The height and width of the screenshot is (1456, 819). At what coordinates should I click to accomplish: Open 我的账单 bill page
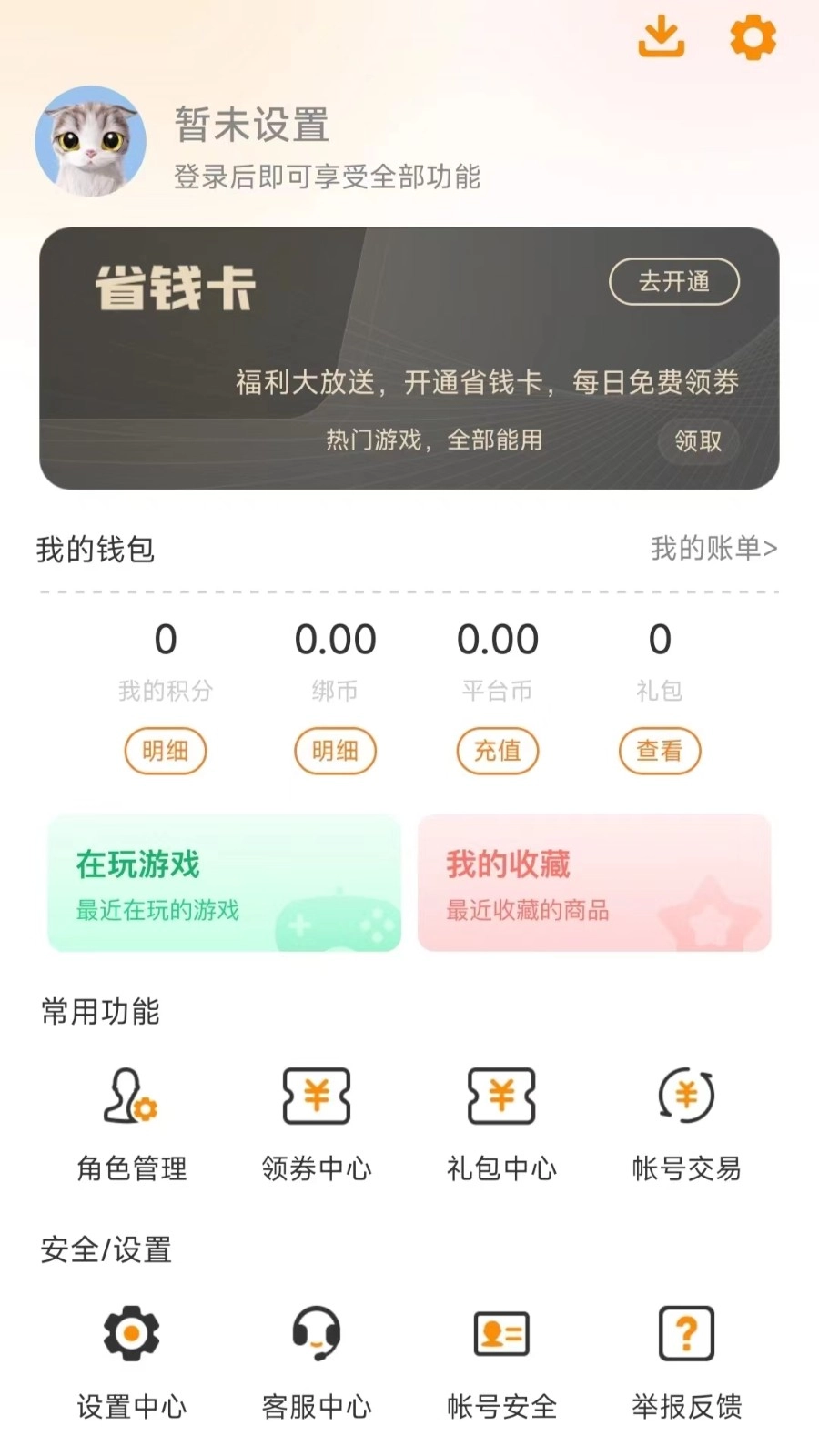(713, 548)
